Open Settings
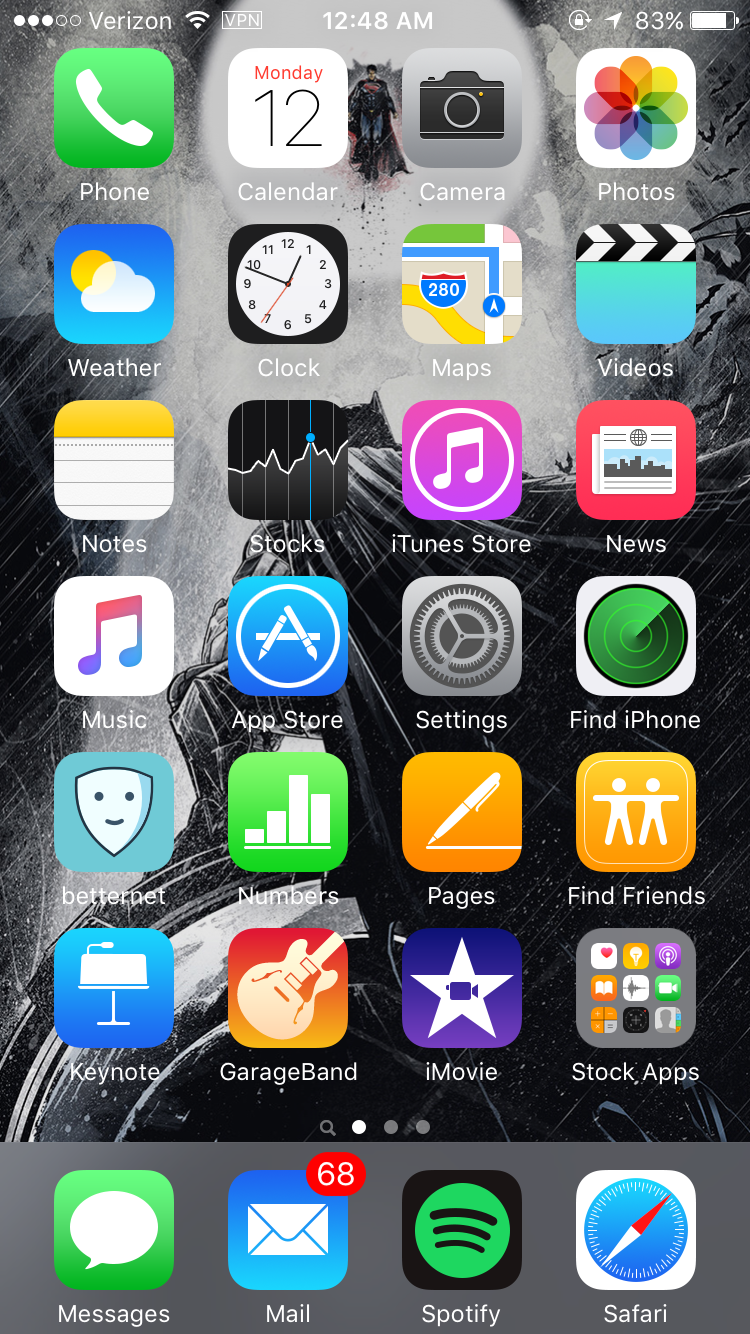This screenshot has width=750, height=1334. coord(462,636)
